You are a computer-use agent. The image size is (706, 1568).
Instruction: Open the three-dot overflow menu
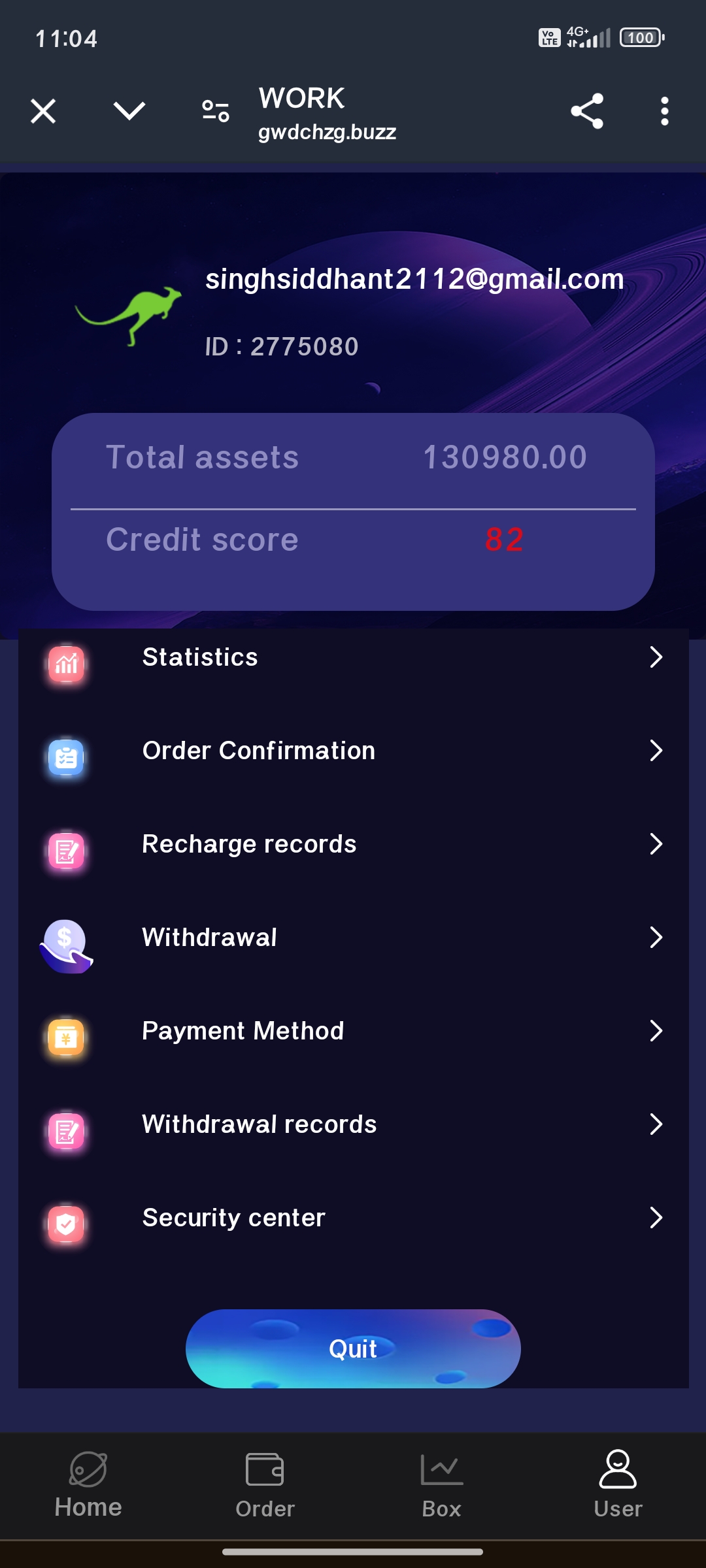pyautogui.click(x=664, y=111)
